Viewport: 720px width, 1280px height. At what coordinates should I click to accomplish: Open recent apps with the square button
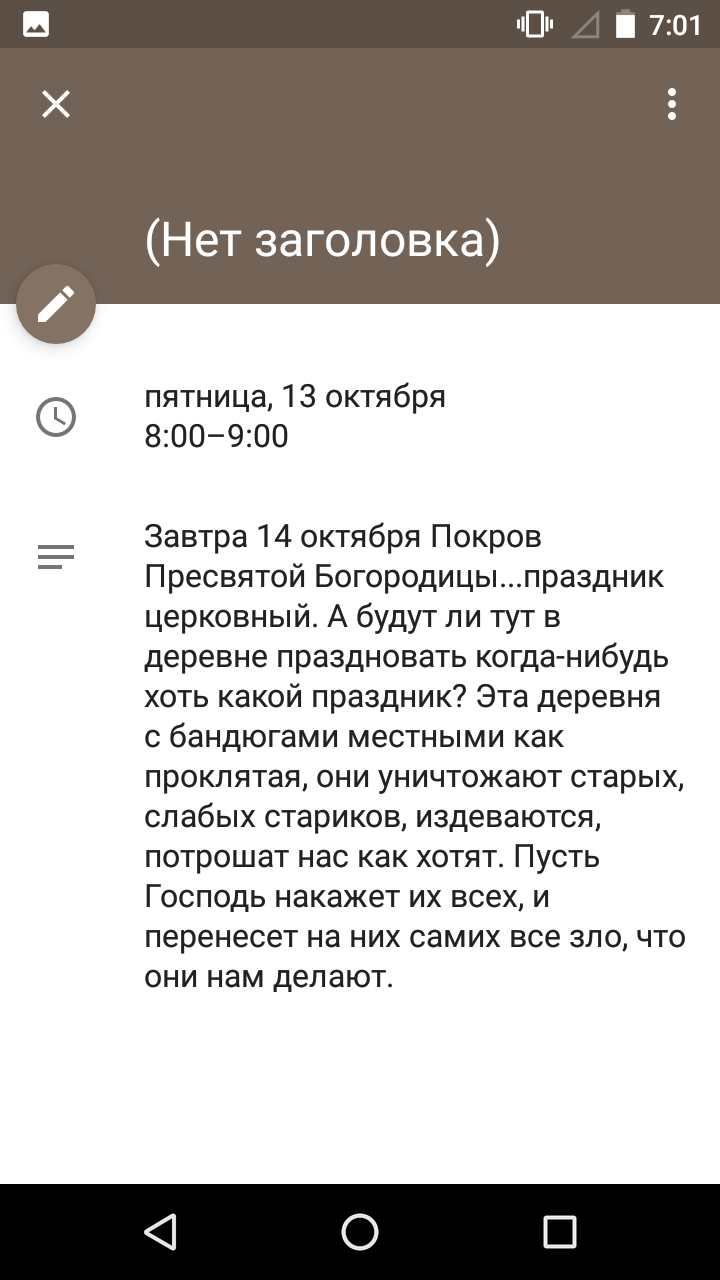tap(560, 1232)
